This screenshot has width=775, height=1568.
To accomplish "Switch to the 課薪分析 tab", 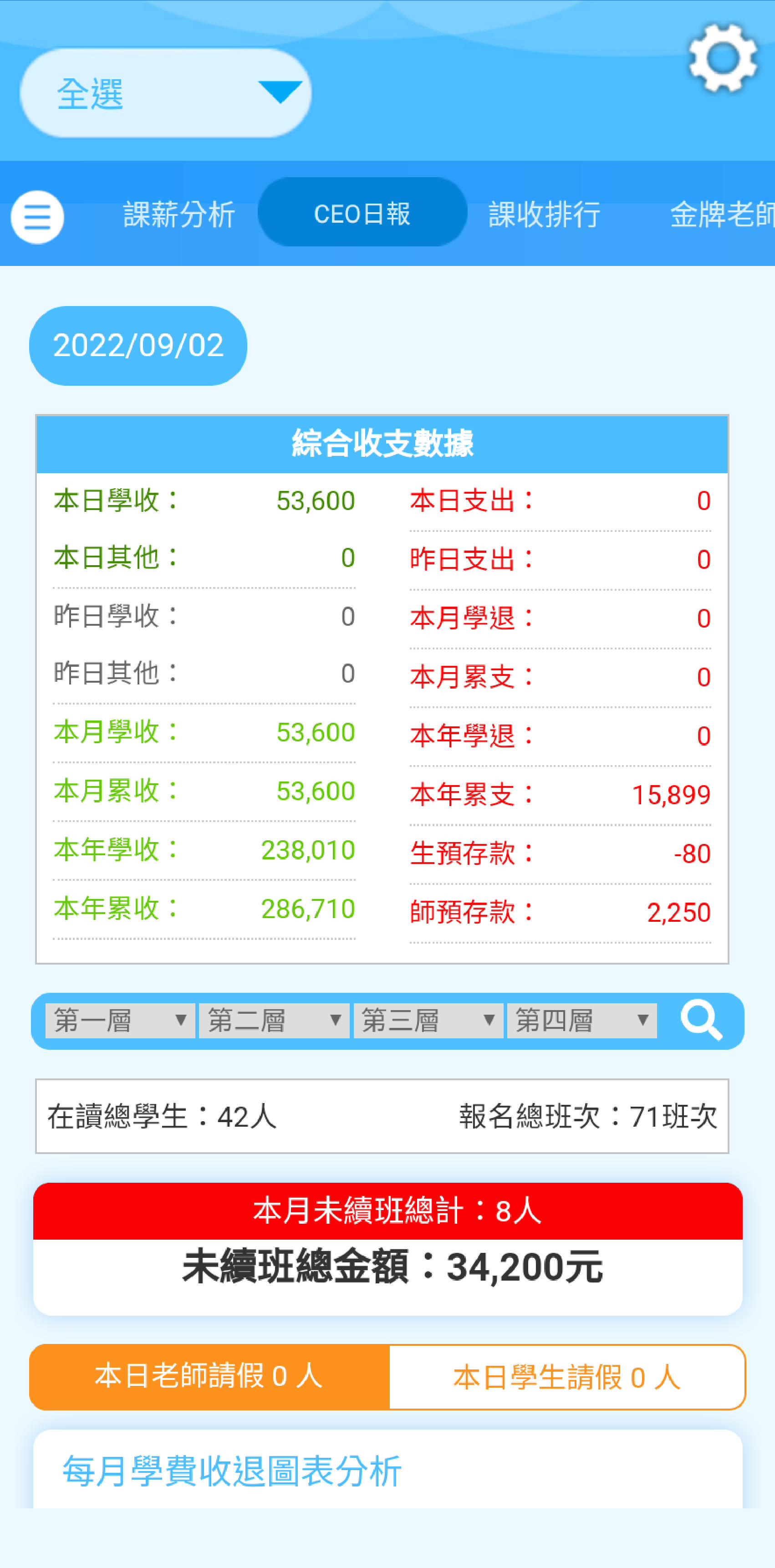I will (x=179, y=214).
